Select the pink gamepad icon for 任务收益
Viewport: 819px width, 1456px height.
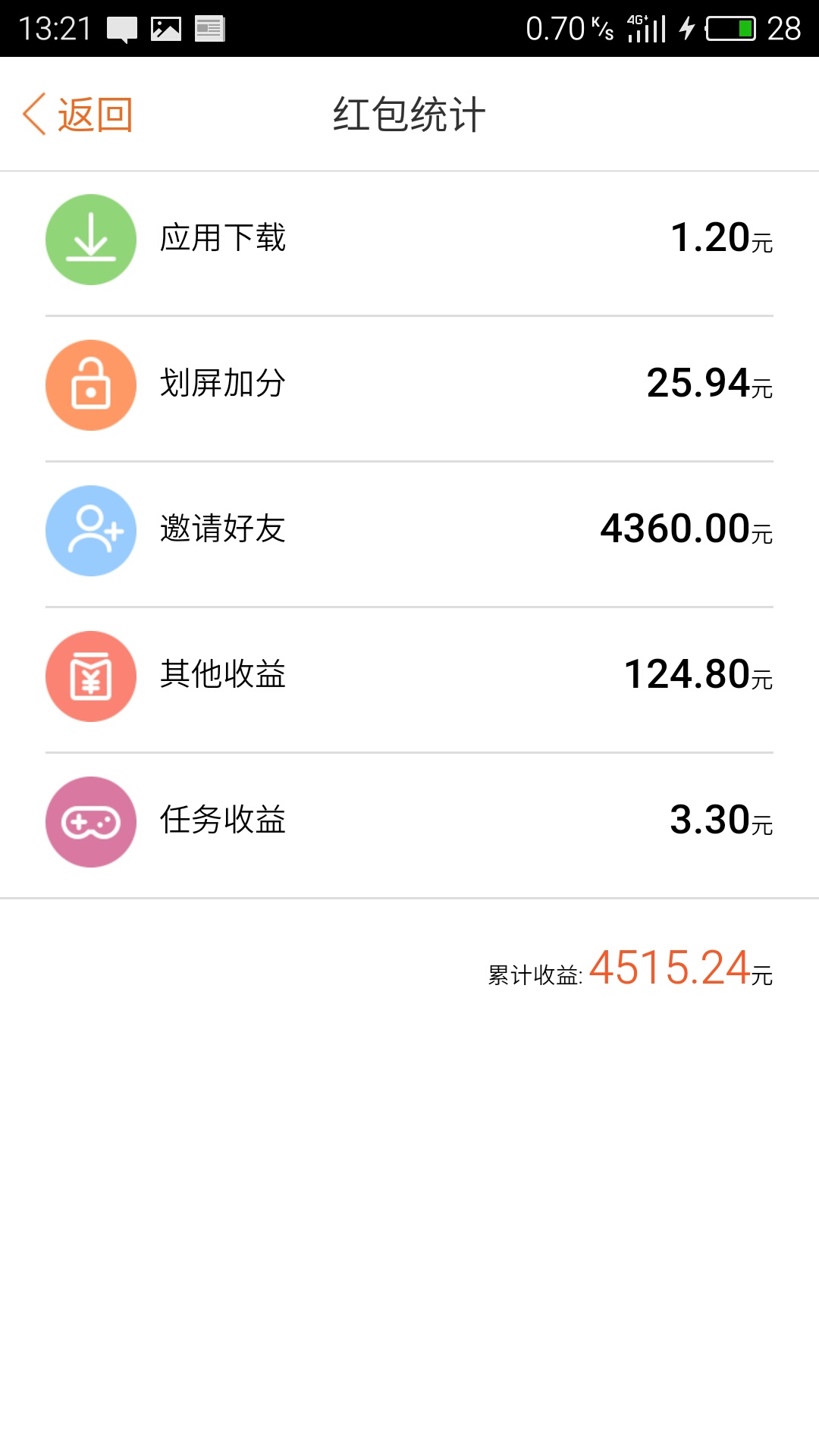(x=90, y=821)
